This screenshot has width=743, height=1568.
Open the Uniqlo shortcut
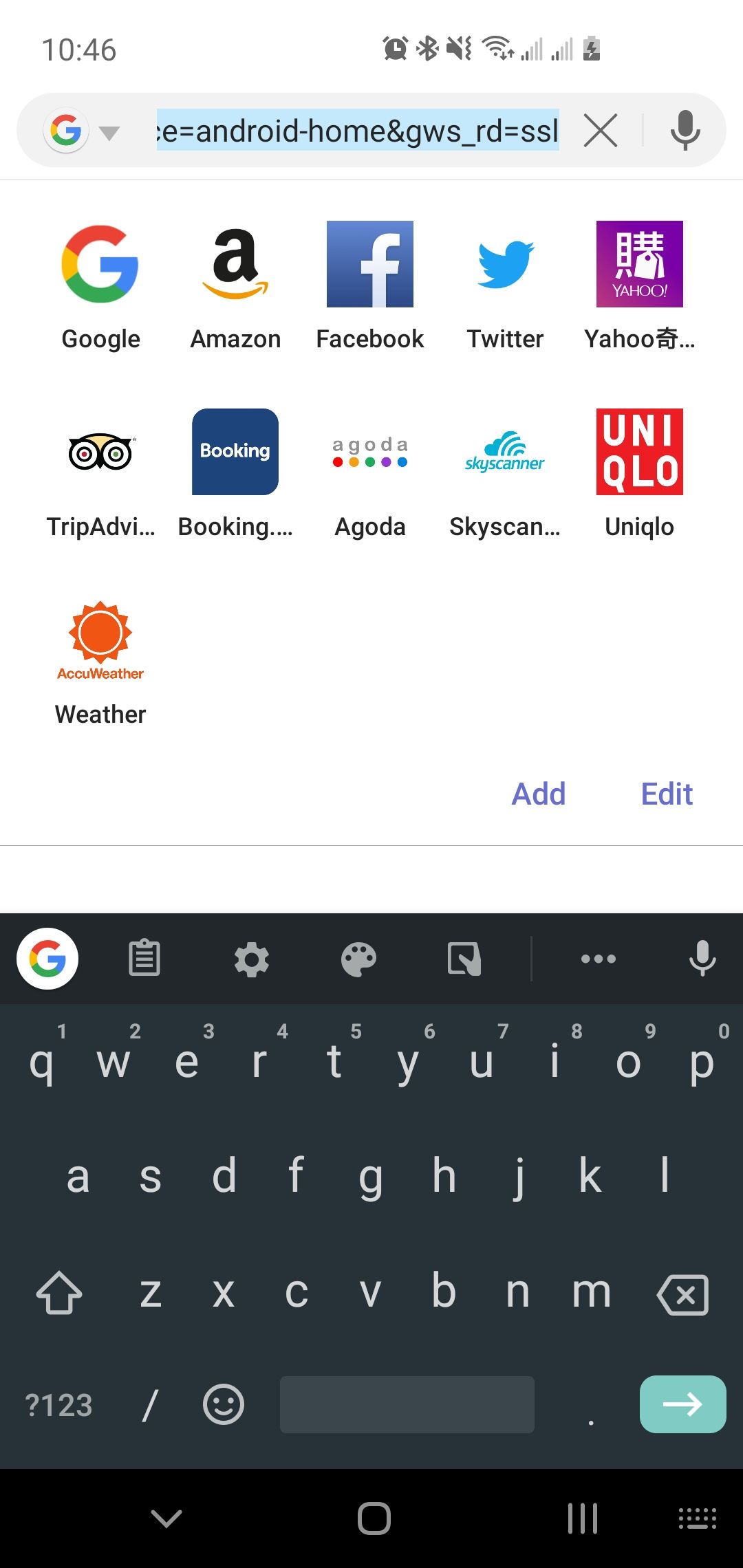pos(640,474)
